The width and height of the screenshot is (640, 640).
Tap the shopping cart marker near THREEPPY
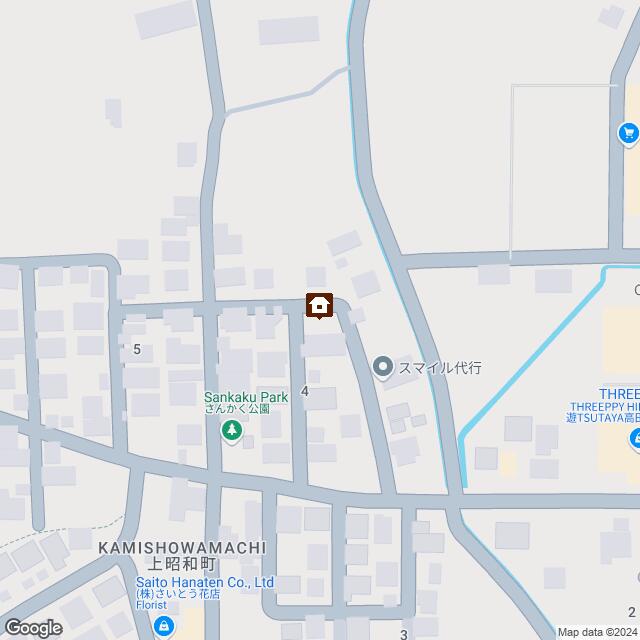point(628,132)
